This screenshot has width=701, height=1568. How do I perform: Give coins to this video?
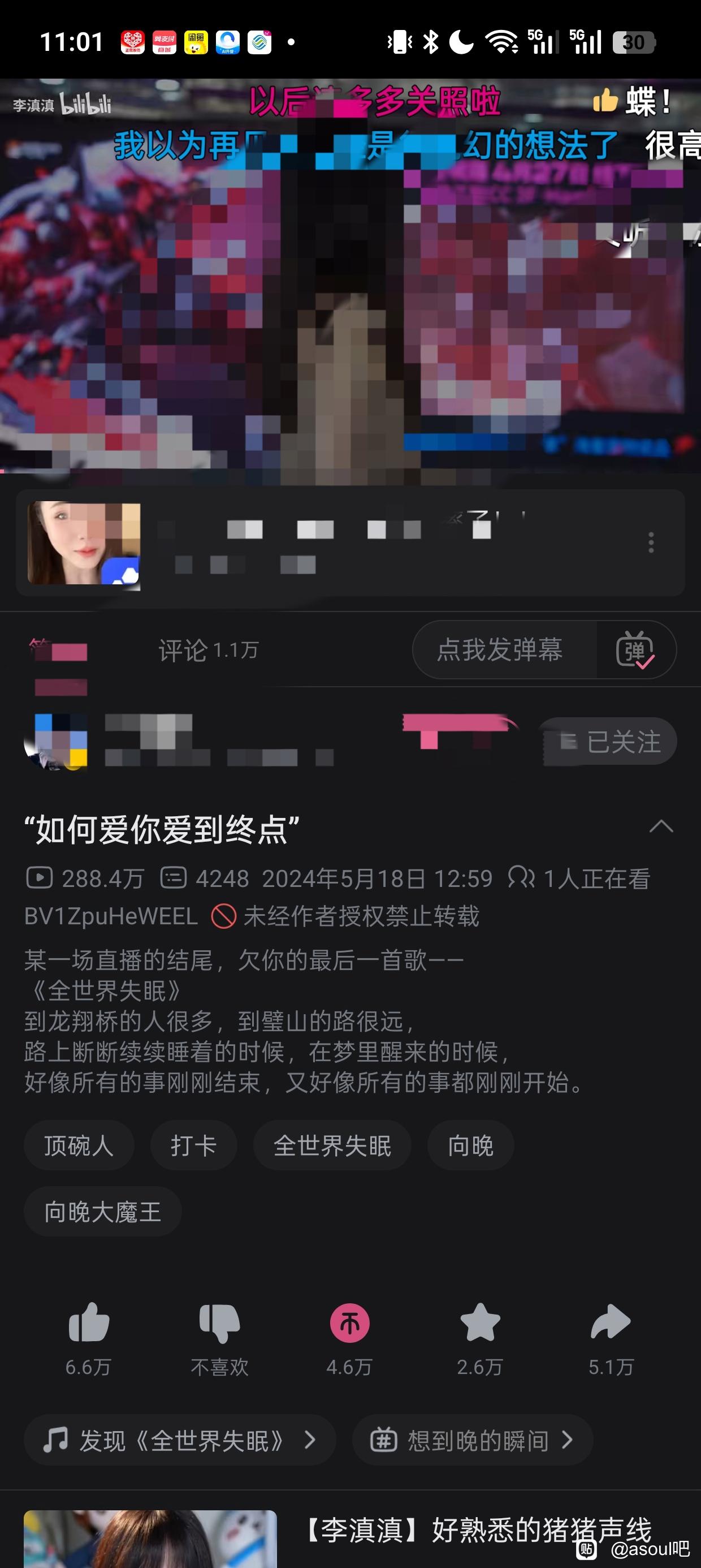click(x=349, y=1323)
